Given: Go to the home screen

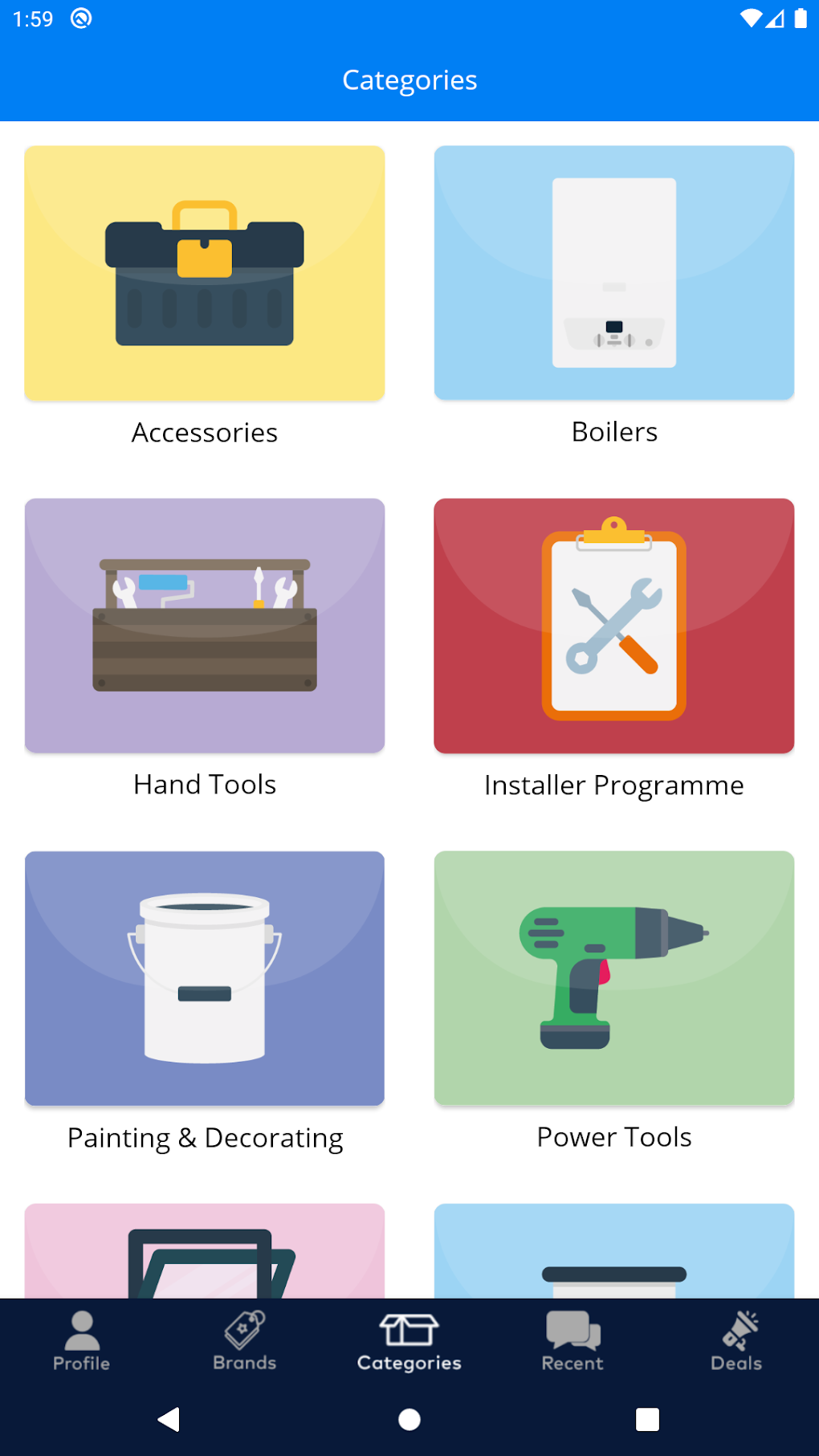Looking at the screenshot, I should tap(409, 1419).
